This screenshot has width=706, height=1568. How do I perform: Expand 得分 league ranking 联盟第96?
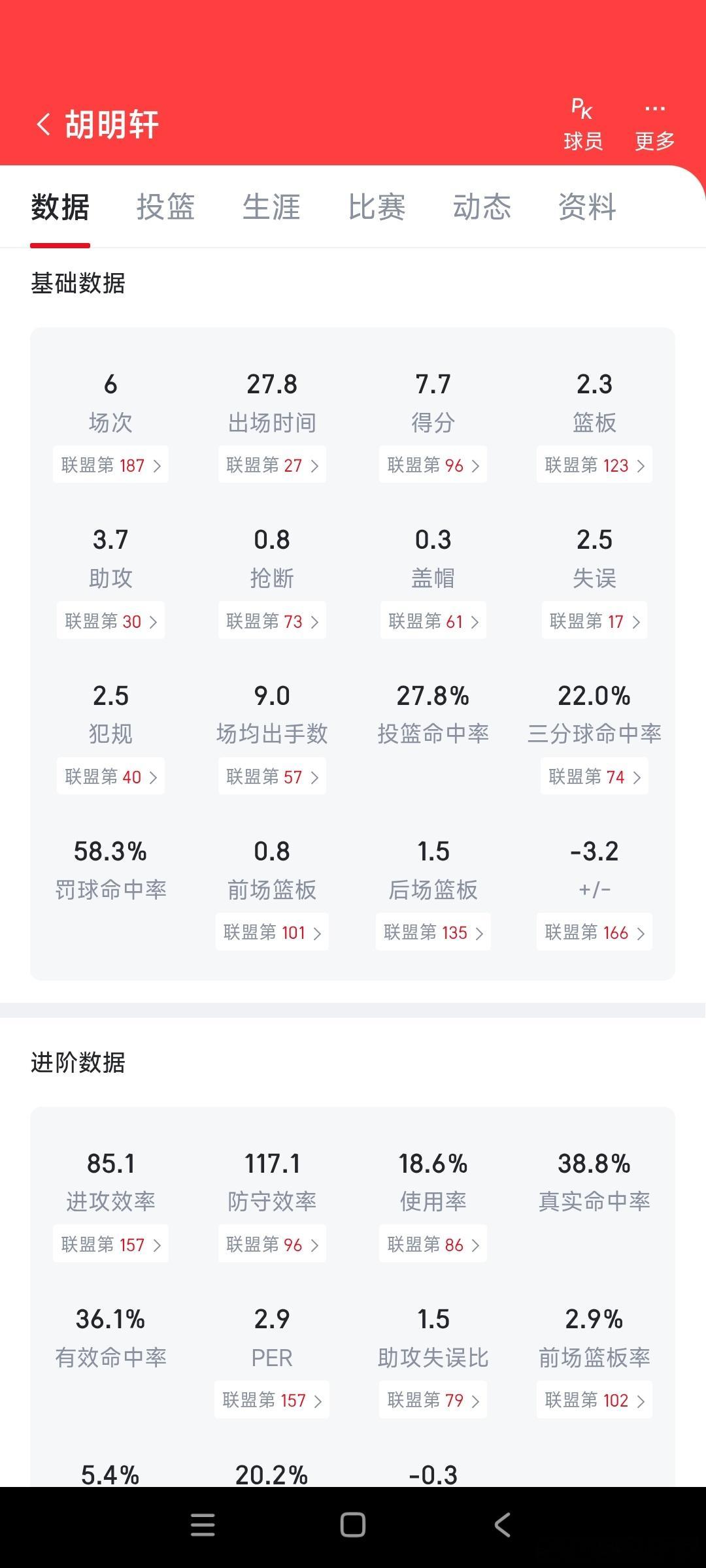point(433,465)
